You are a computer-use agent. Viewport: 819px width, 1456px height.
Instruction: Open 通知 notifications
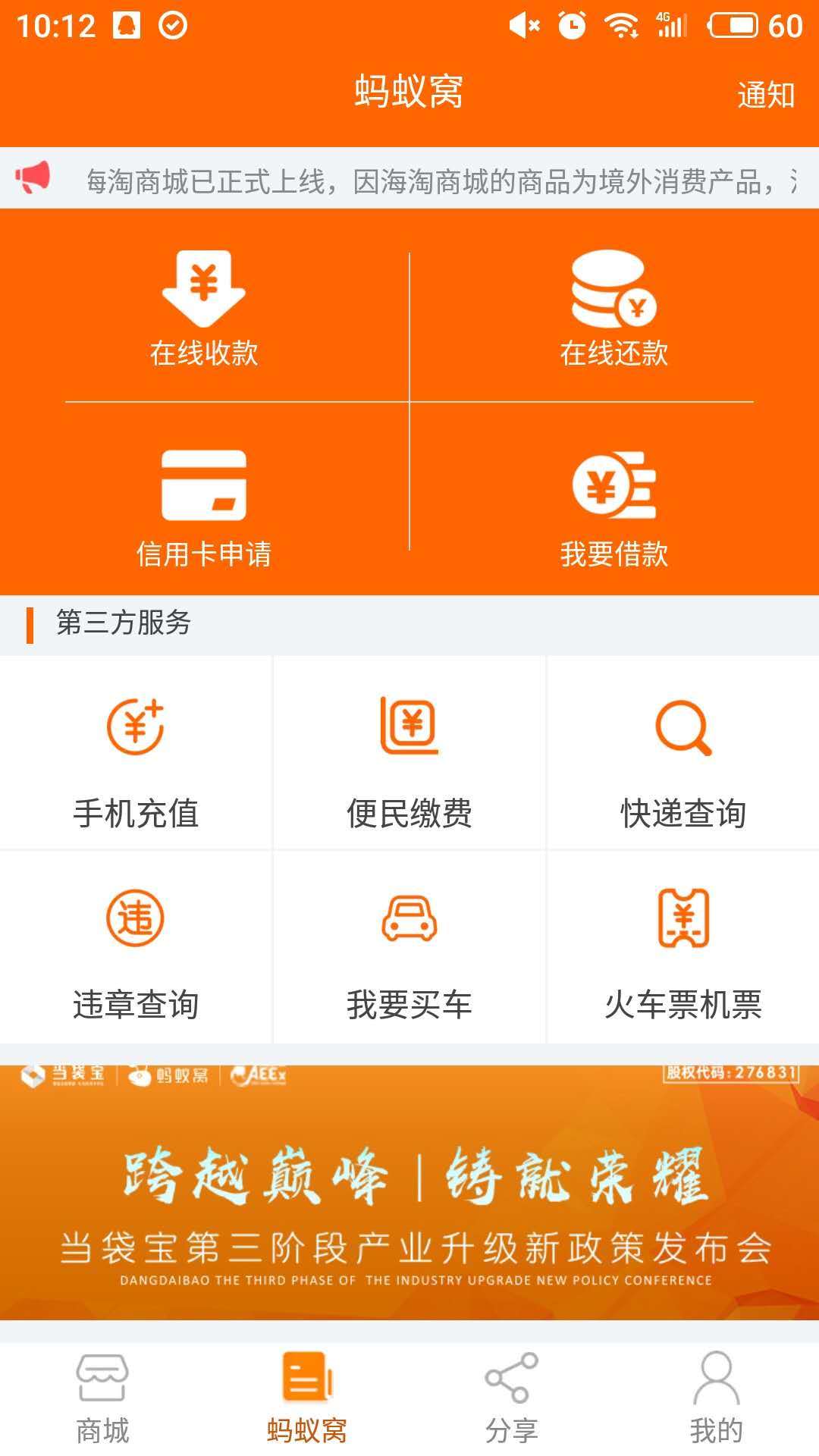pos(765,95)
